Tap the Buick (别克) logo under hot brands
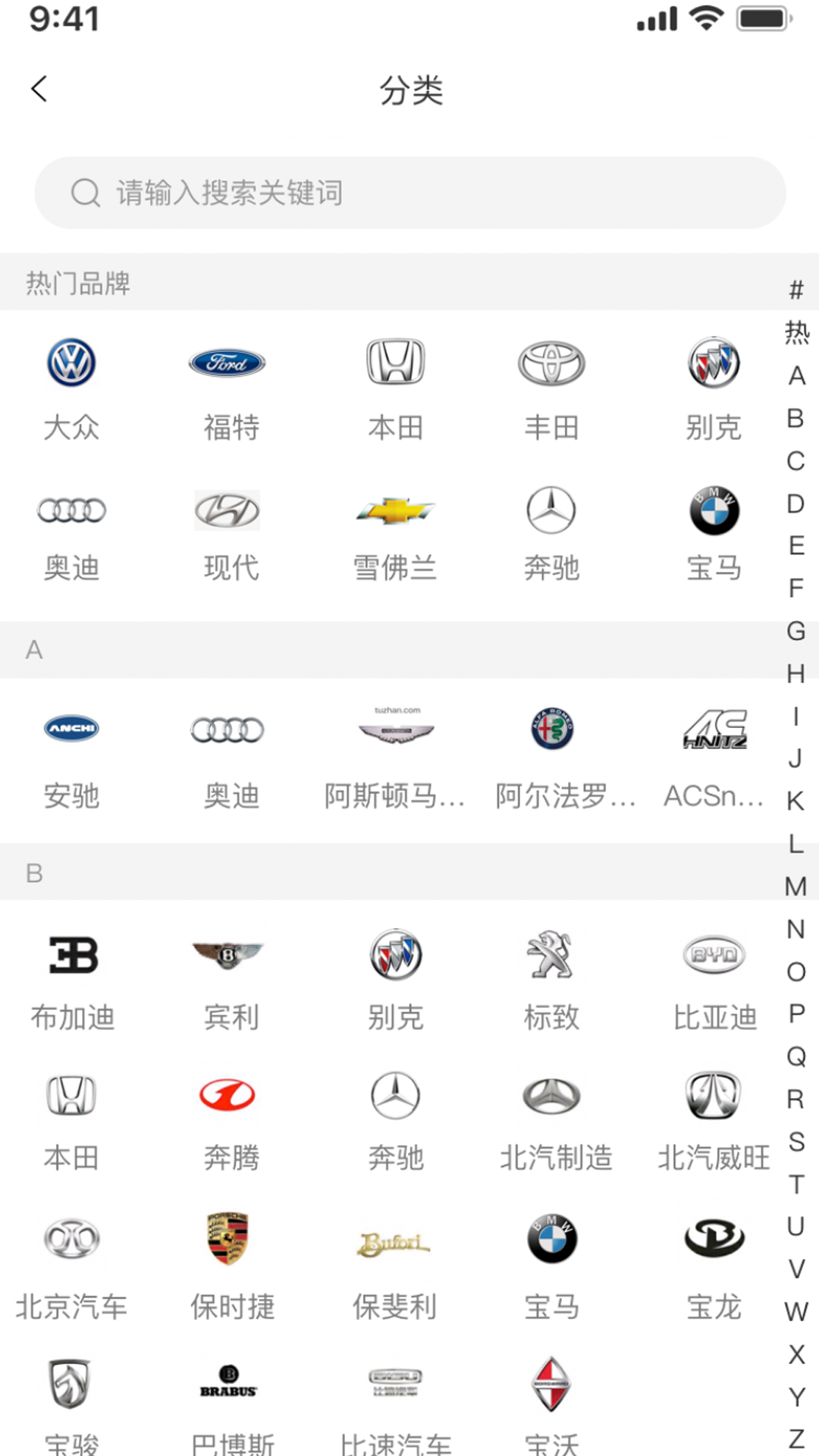The height and width of the screenshot is (1456, 819). pos(714,363)
